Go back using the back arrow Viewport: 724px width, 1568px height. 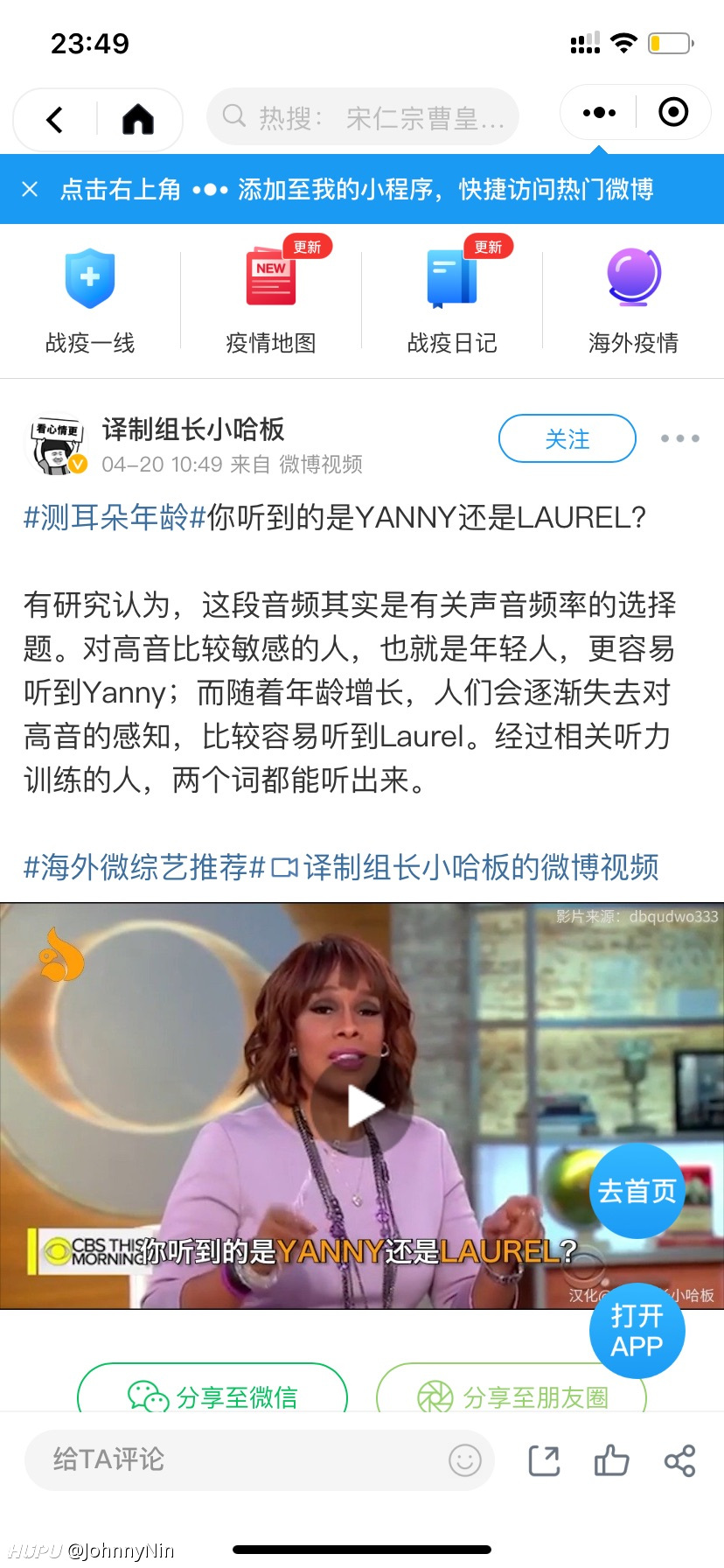tap(55, 119)
